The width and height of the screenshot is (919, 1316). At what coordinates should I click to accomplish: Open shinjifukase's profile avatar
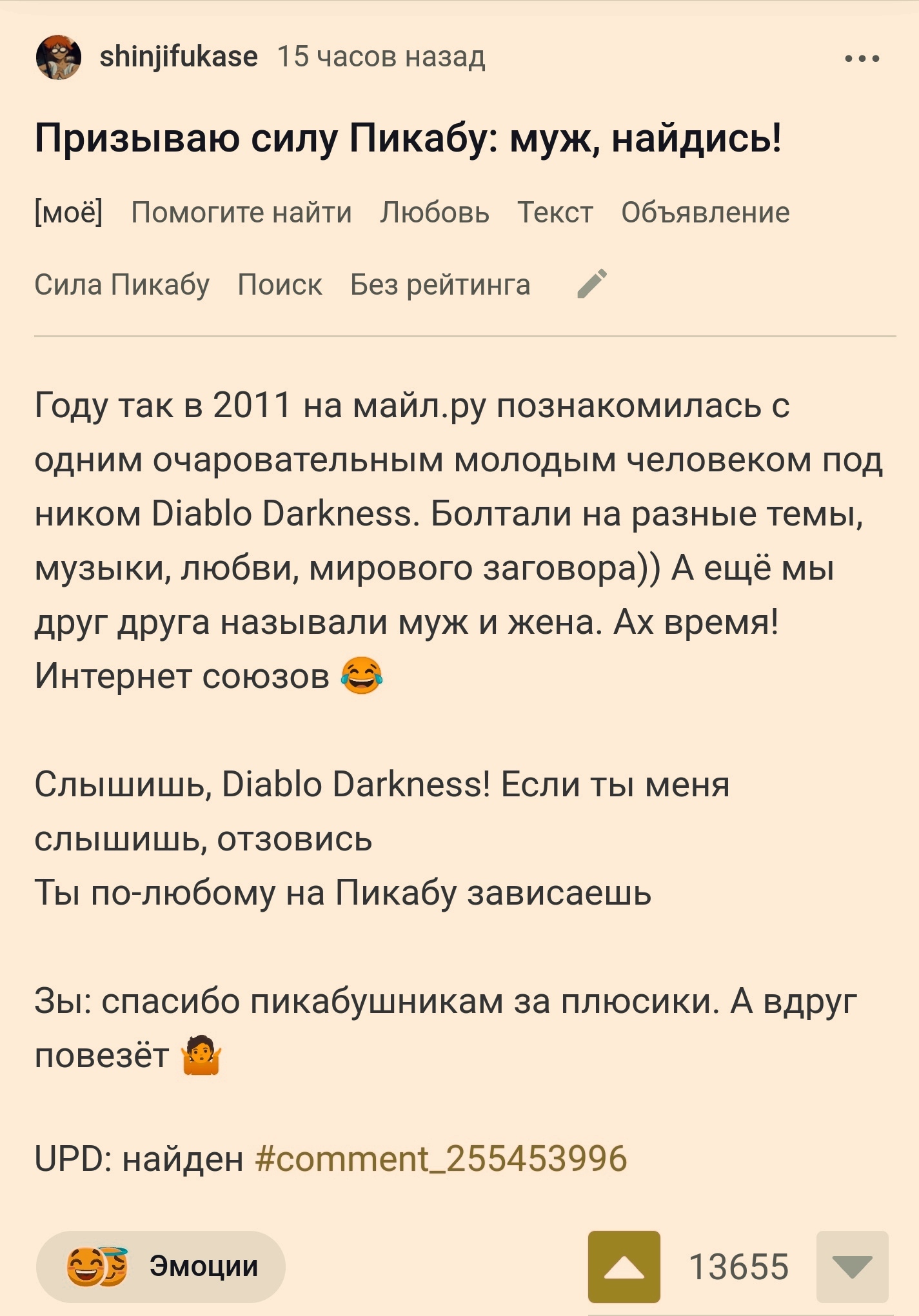[59, 57]
